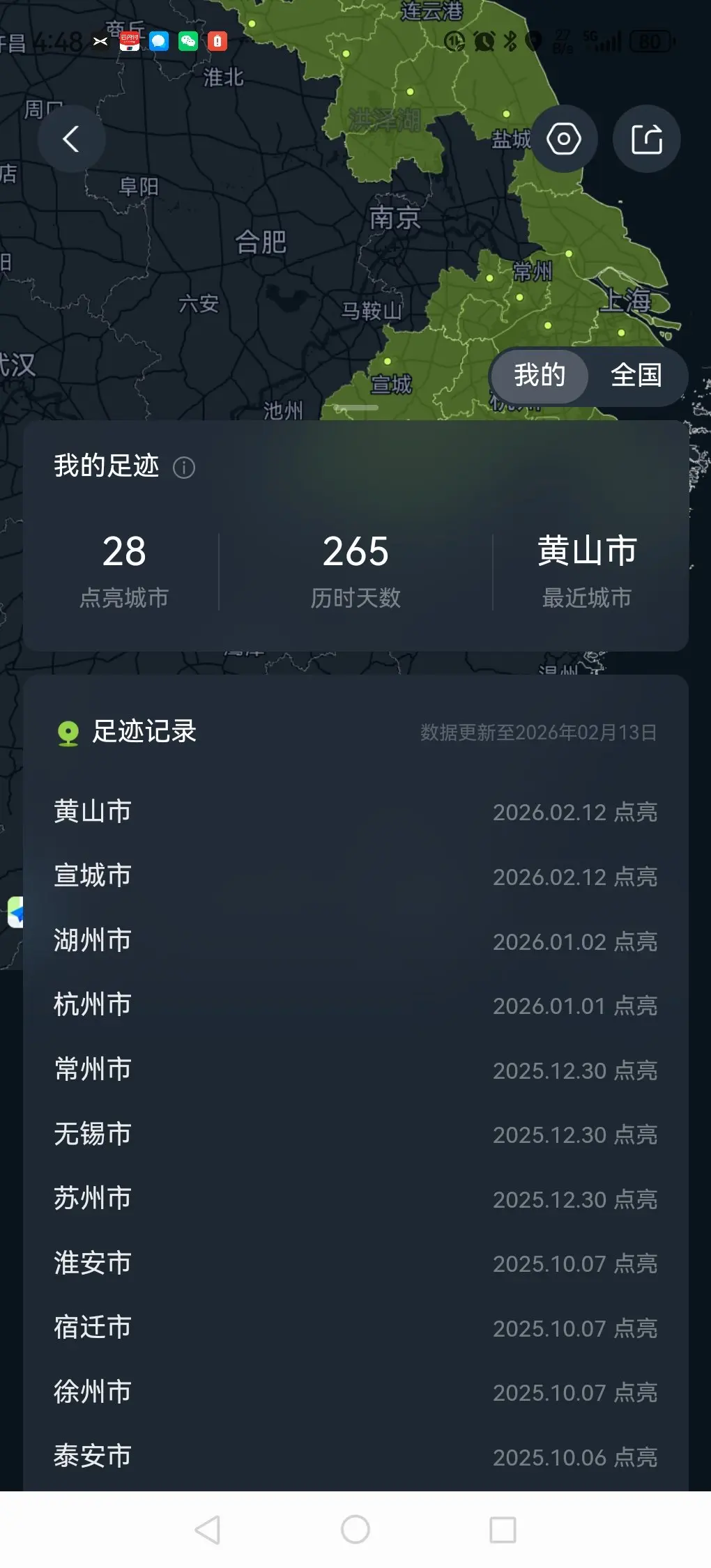
Task: Switch to the 全国 map view
Action: pos(636,376)
